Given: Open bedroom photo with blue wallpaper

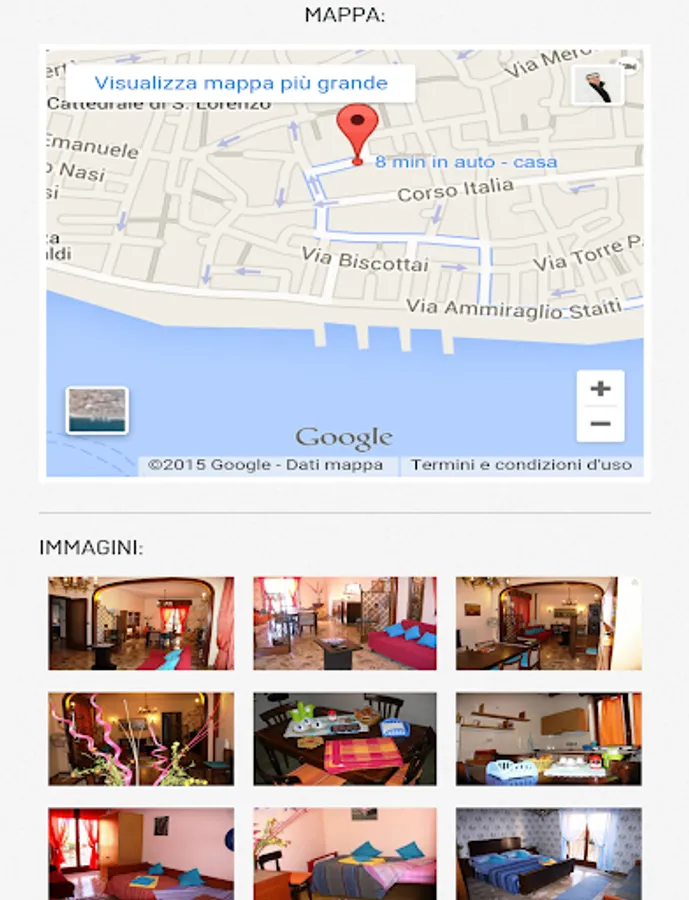Looking at the screenshot, I should point(548,854).
